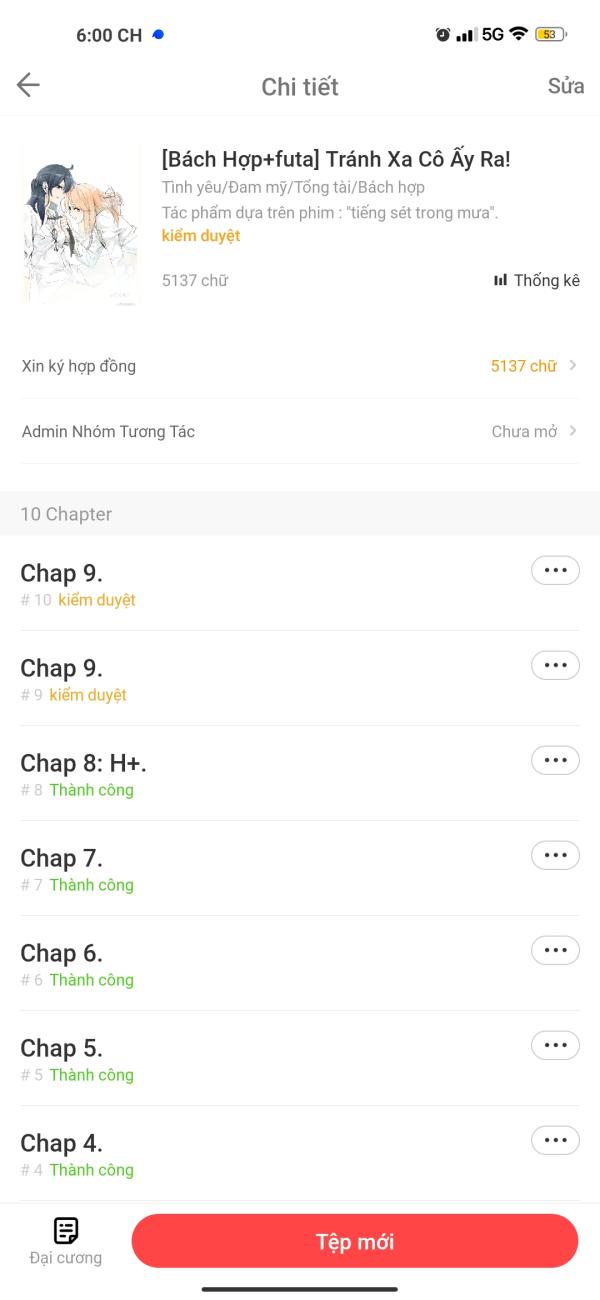This screenshot has height=1300, width=600.
Task: Open the Đại cương outline
Action: [66, 1241]
